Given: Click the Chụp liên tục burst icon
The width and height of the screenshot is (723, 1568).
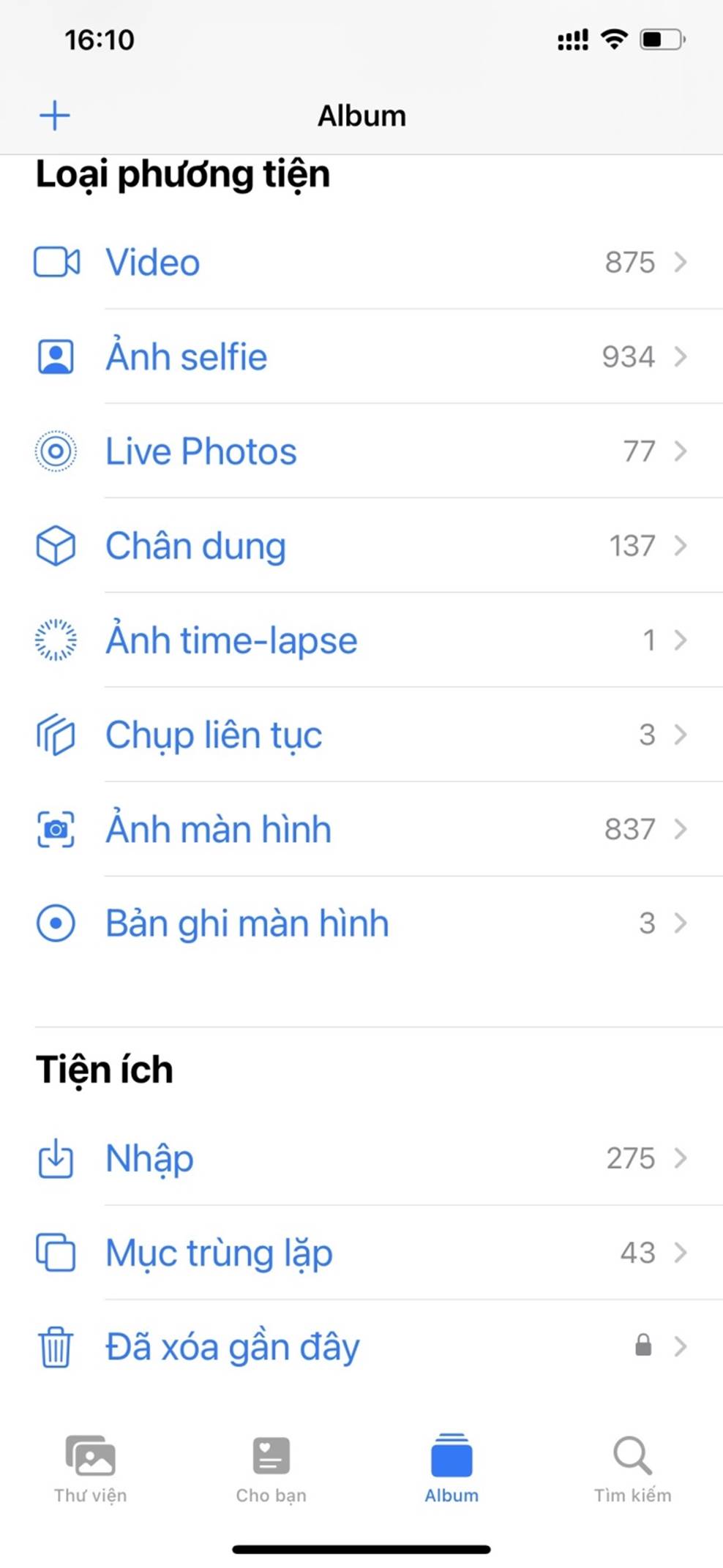Looking at the screenshot, I should point(56,735).
